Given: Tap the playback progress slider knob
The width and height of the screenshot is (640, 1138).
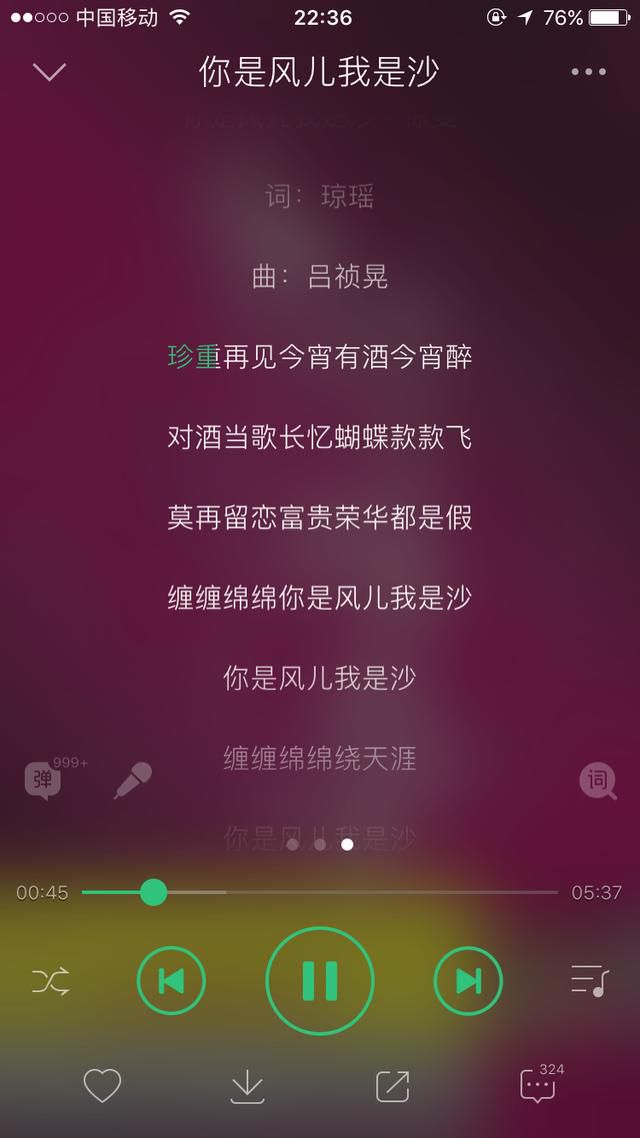Looking at the screenshot, I should (x=153, y=892).
